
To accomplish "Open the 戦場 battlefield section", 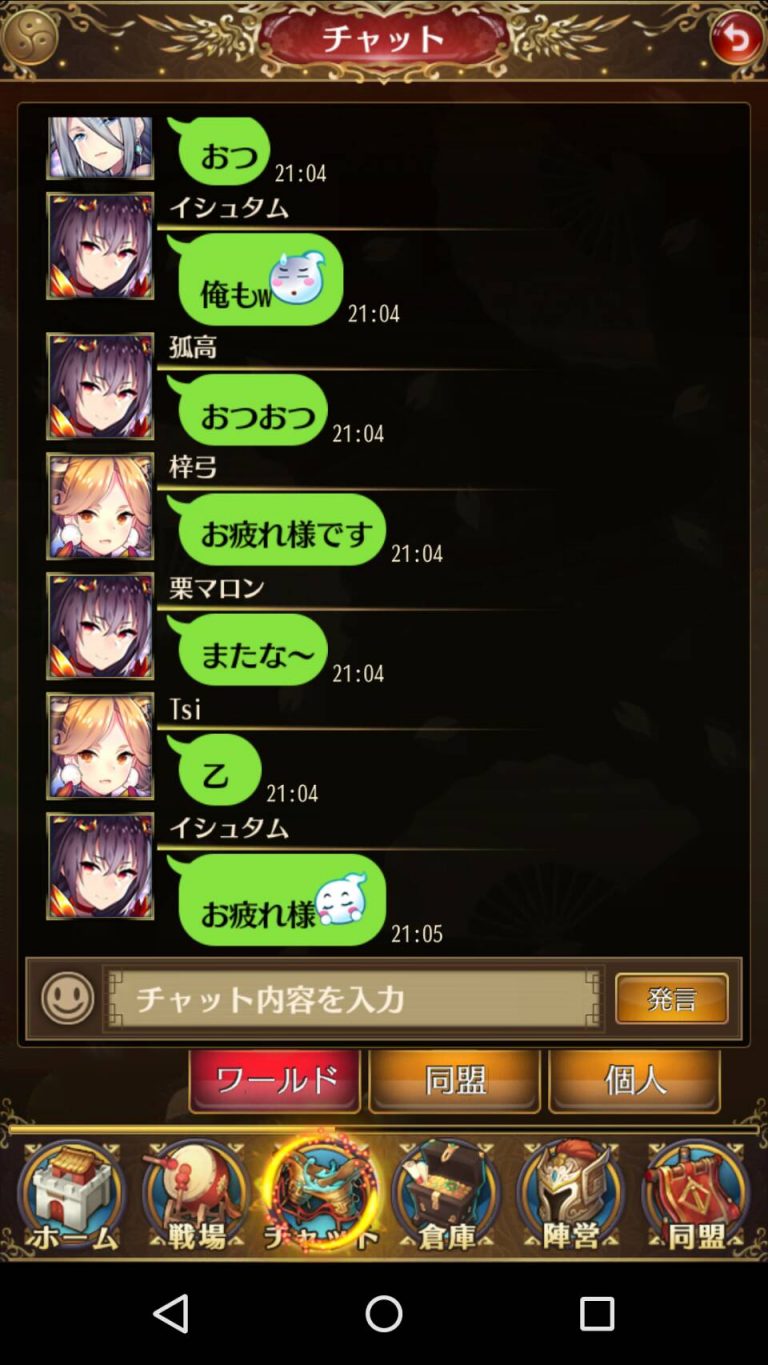I will [196, 1194].
